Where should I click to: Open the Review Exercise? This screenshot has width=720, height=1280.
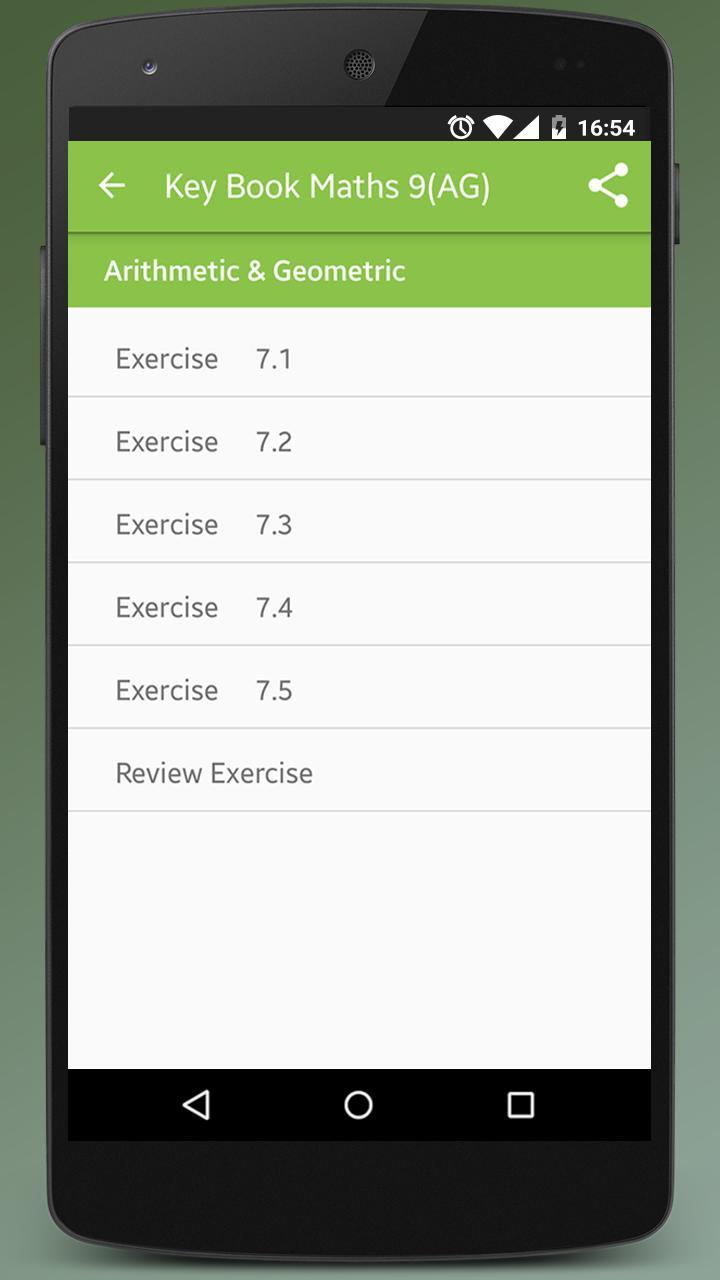[x=359, y=773]
